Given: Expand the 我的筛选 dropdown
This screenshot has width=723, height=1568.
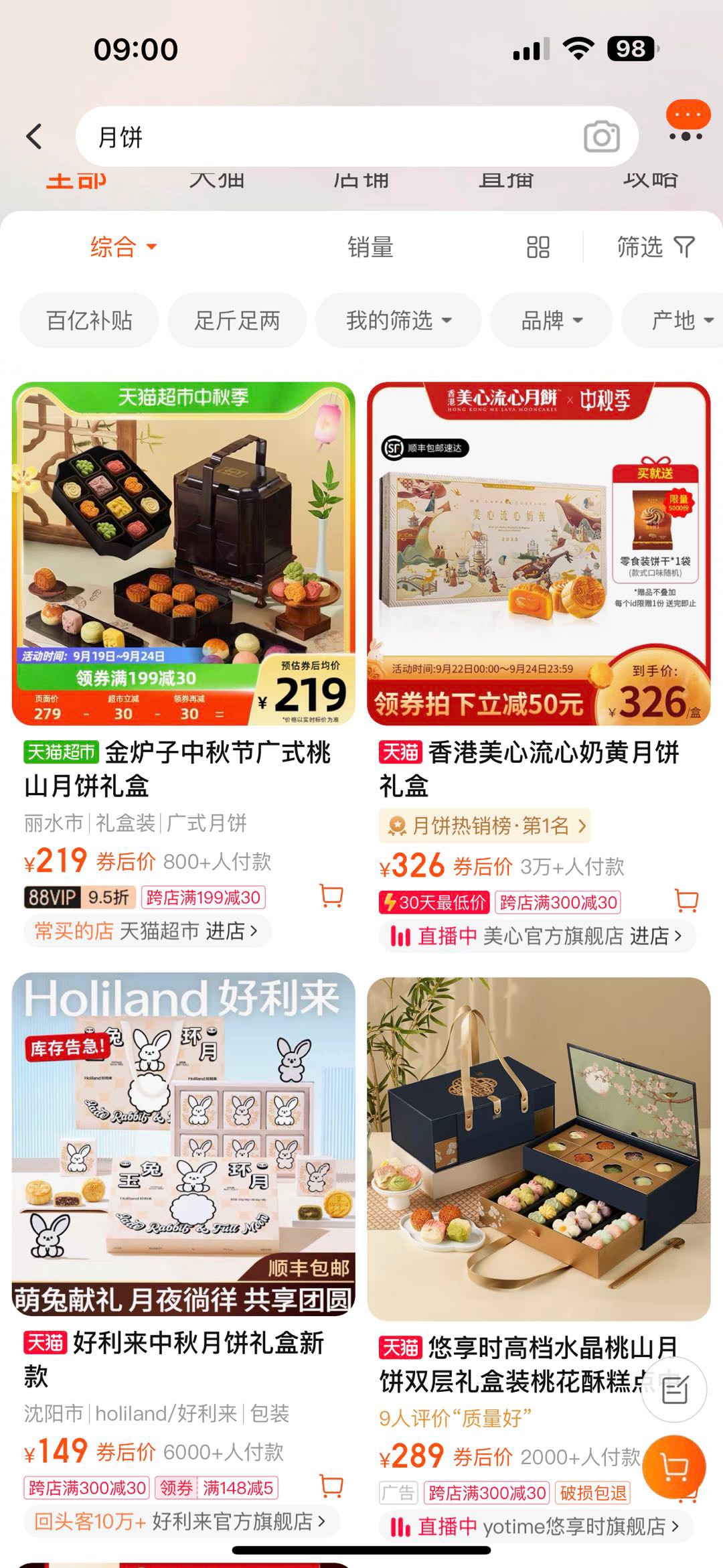Looking at the screenshot, I should 398,321.
